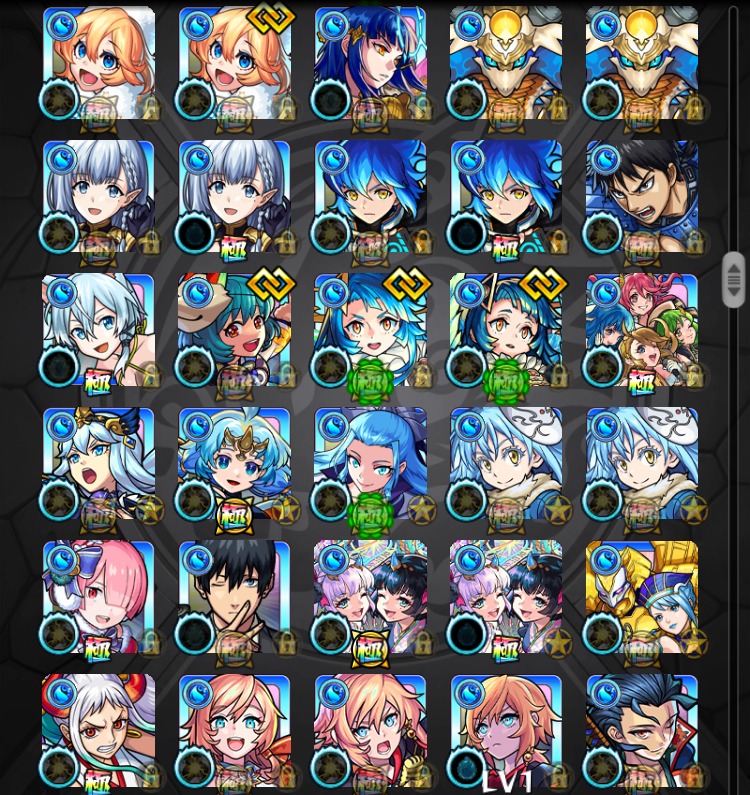Tap the dark-haired man with the face scar
Screen dimensions: 750x795
pyautogui.click(x=641, y=730)
